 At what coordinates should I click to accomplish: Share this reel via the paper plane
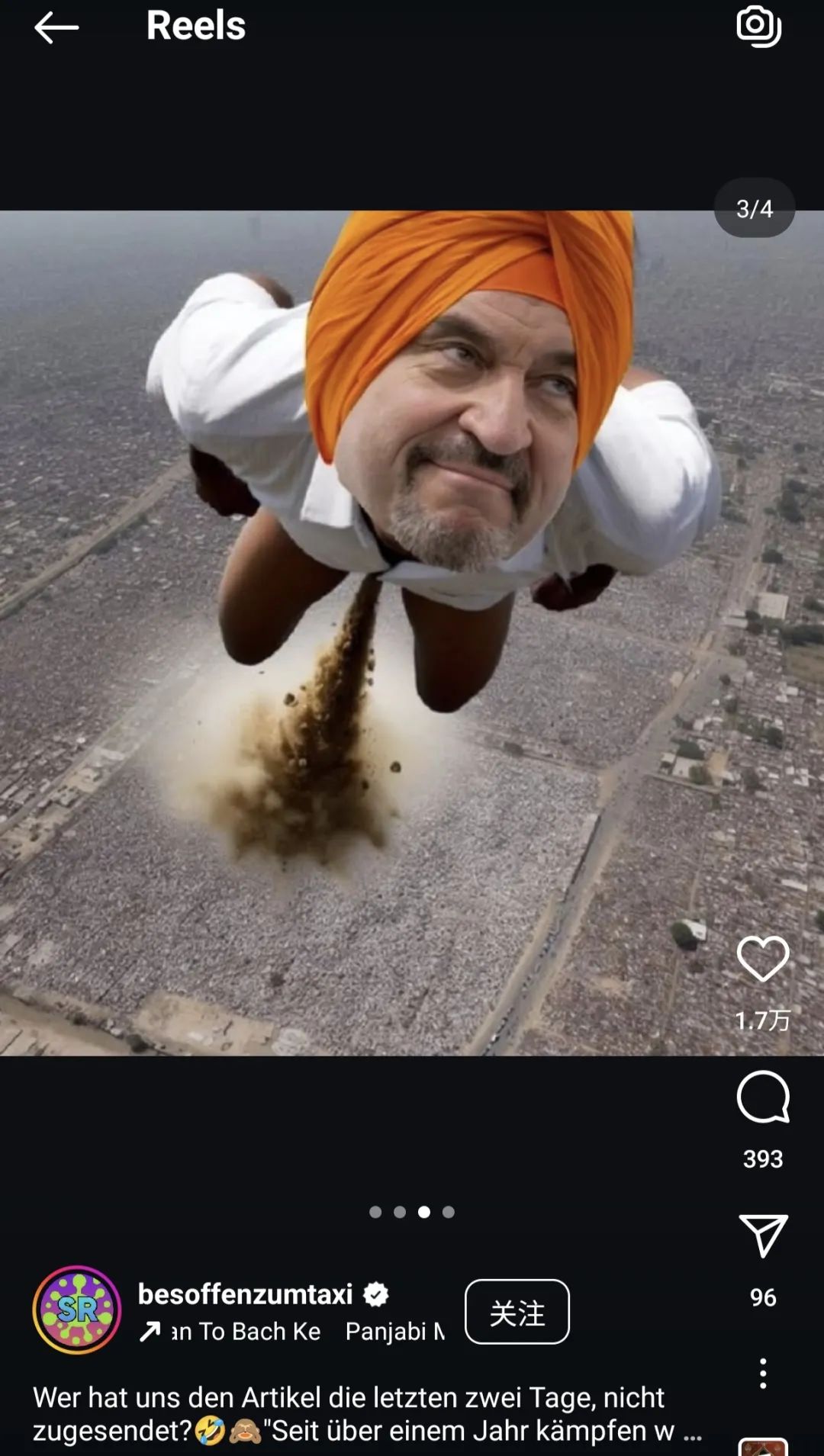(762, 1236)
